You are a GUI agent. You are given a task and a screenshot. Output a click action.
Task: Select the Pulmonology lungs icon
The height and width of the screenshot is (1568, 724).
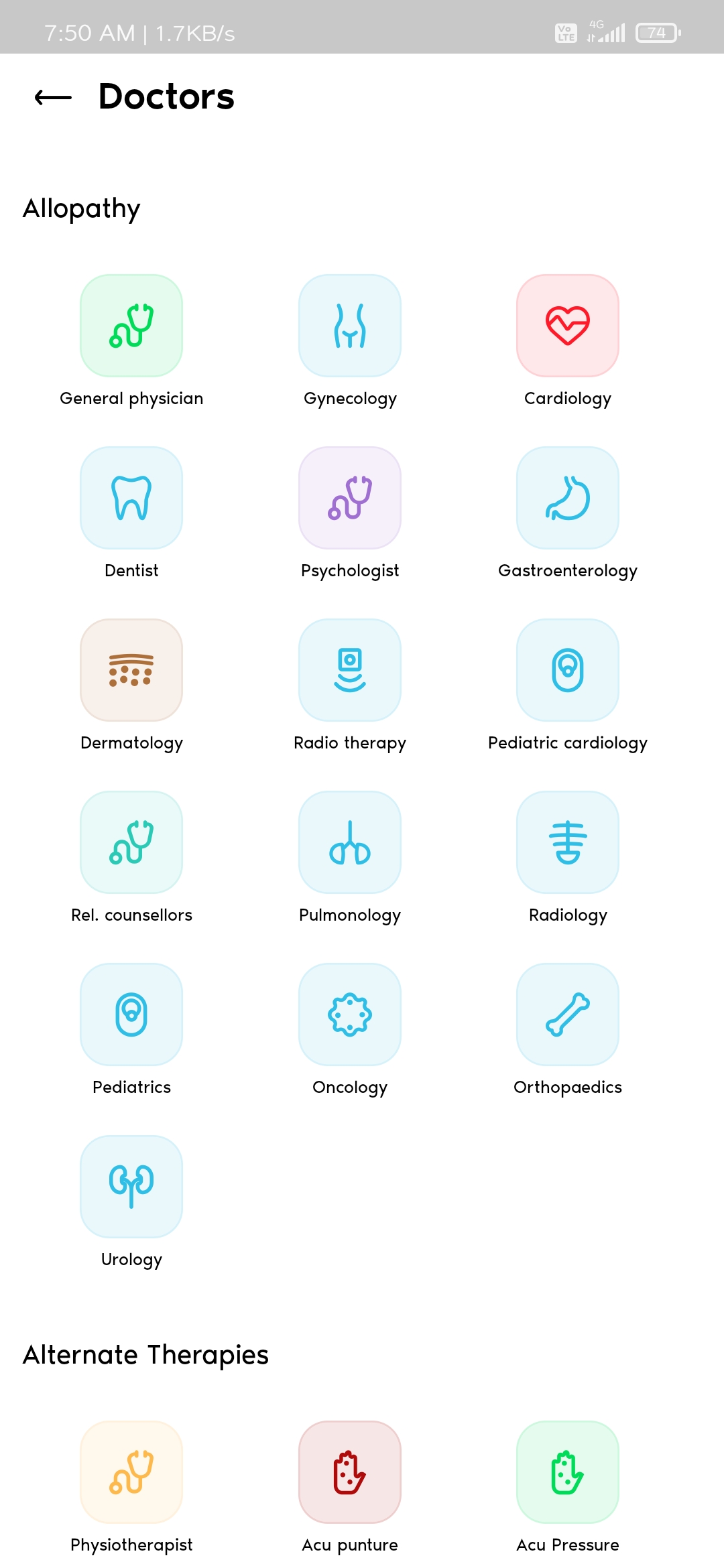point(350,842)
